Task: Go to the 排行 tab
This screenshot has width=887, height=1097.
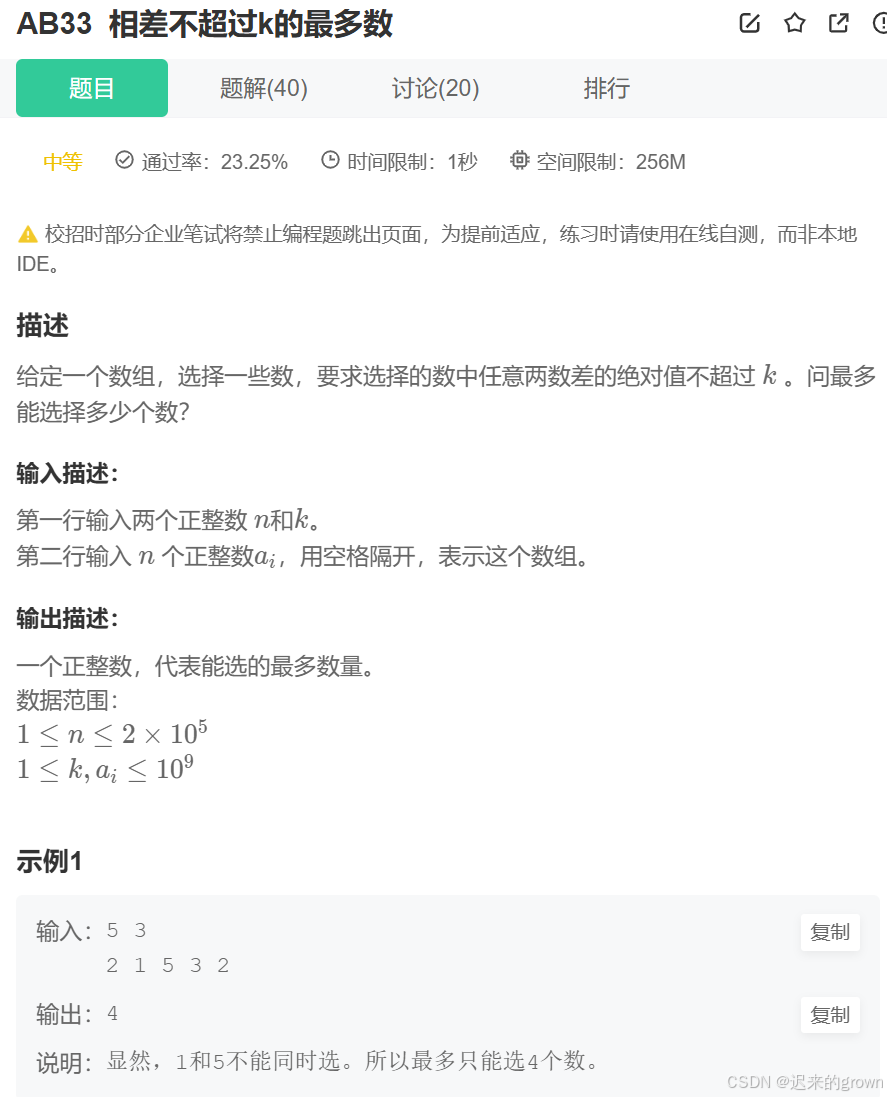Action: [x=607, y=88]
